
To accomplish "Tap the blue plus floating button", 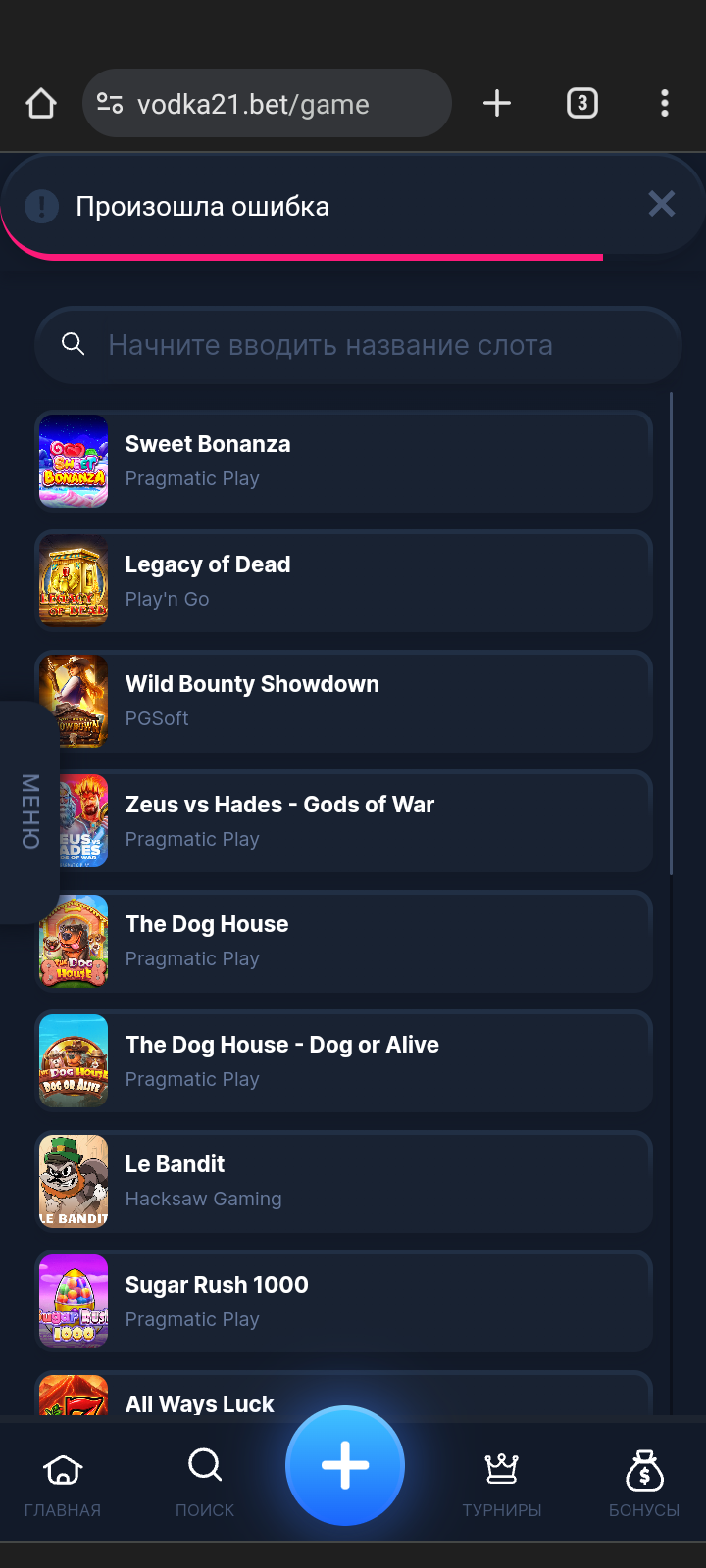I will [345, 1466].
